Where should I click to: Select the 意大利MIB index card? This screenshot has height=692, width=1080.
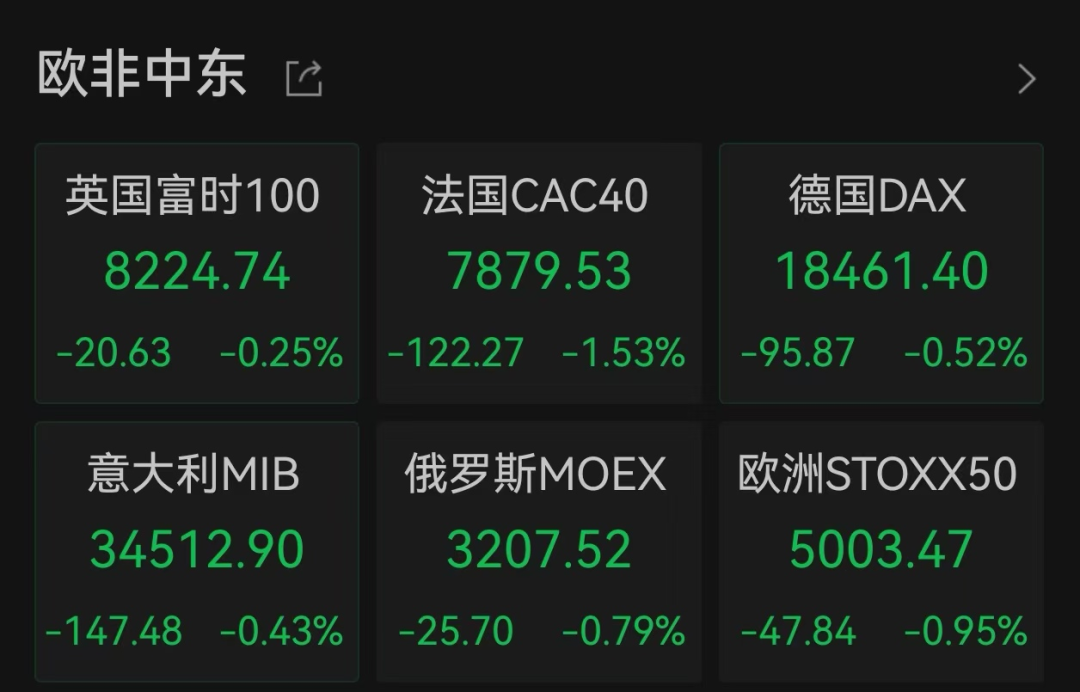pyautogui.click(x=197, y=551)
